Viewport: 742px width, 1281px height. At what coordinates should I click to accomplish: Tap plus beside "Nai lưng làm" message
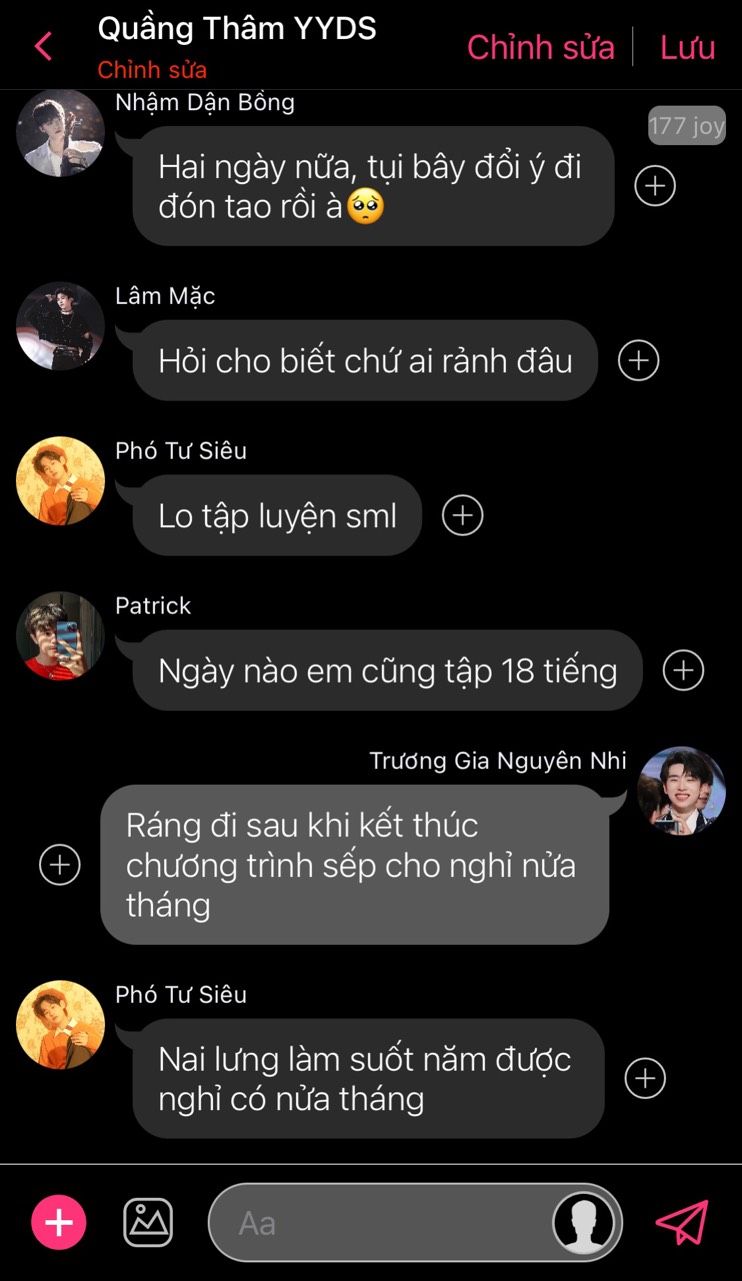645,1078
